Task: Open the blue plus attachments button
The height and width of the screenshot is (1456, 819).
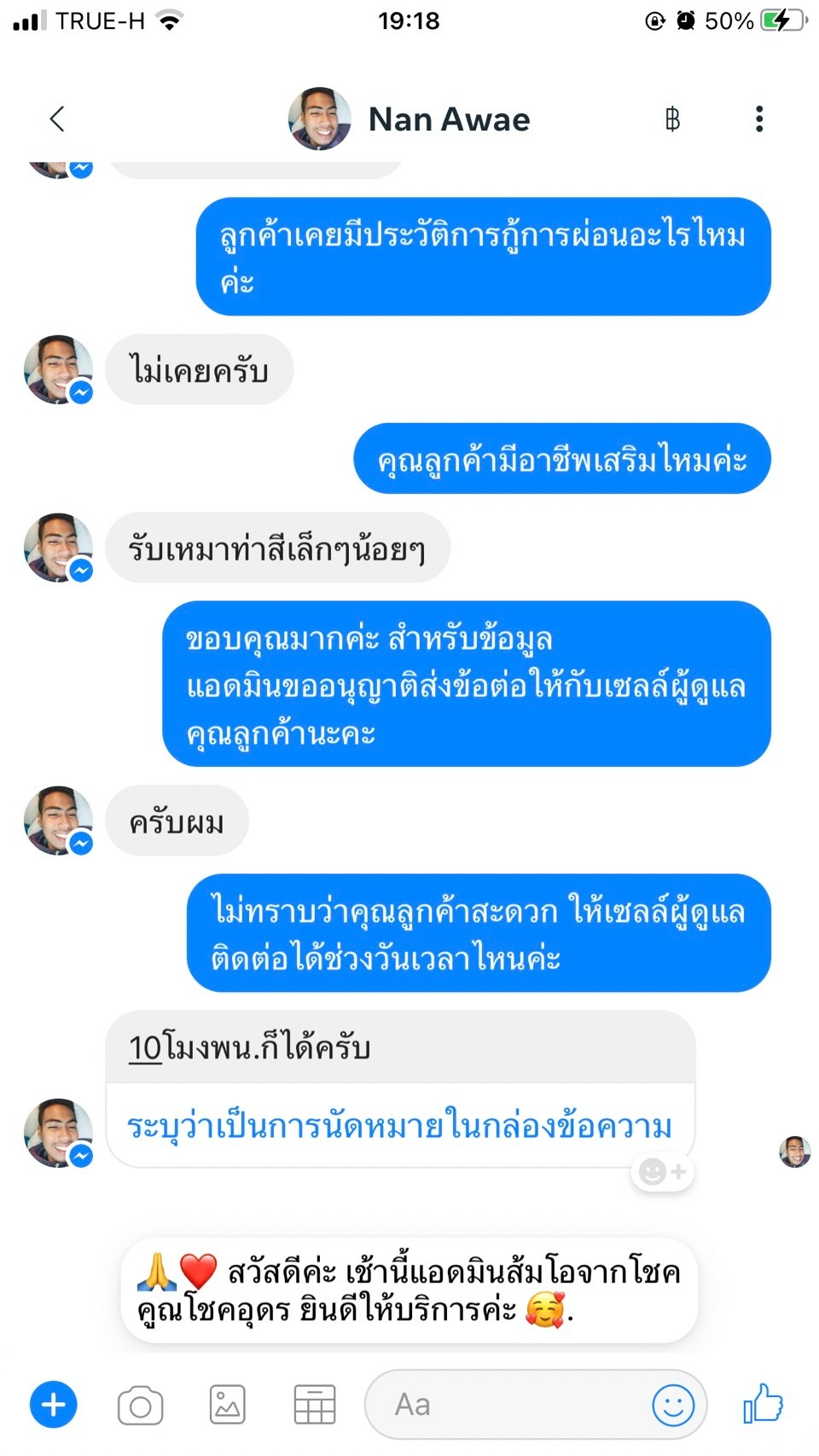Action: tap(54, 1405)
